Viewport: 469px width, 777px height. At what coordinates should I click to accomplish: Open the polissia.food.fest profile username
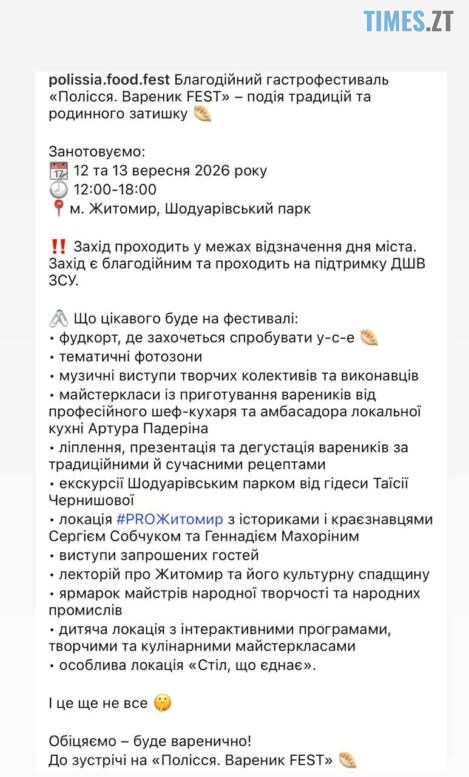[110, 80]
